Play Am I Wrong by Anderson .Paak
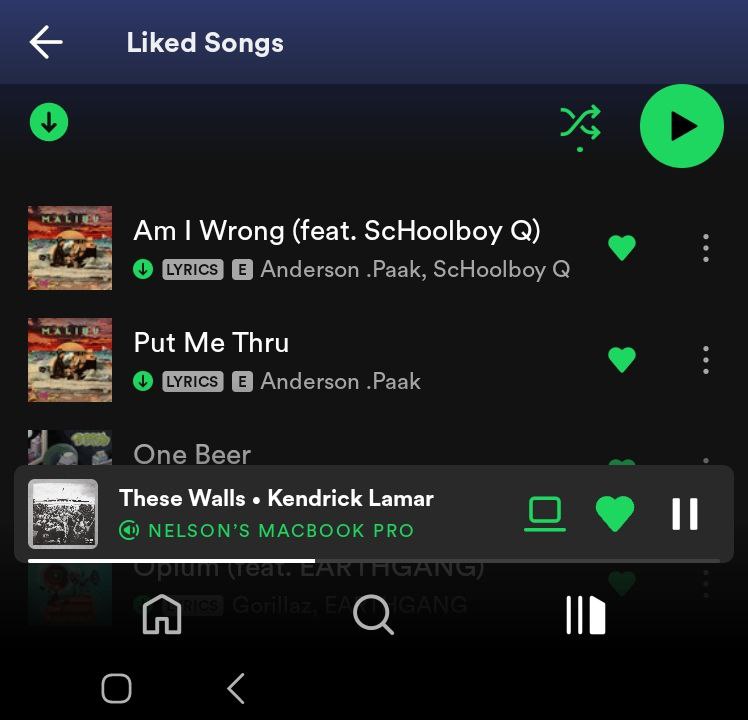Image resolution: width=748 pixels, height=720 pixels. pyautogui.click(x=336, y=232)
